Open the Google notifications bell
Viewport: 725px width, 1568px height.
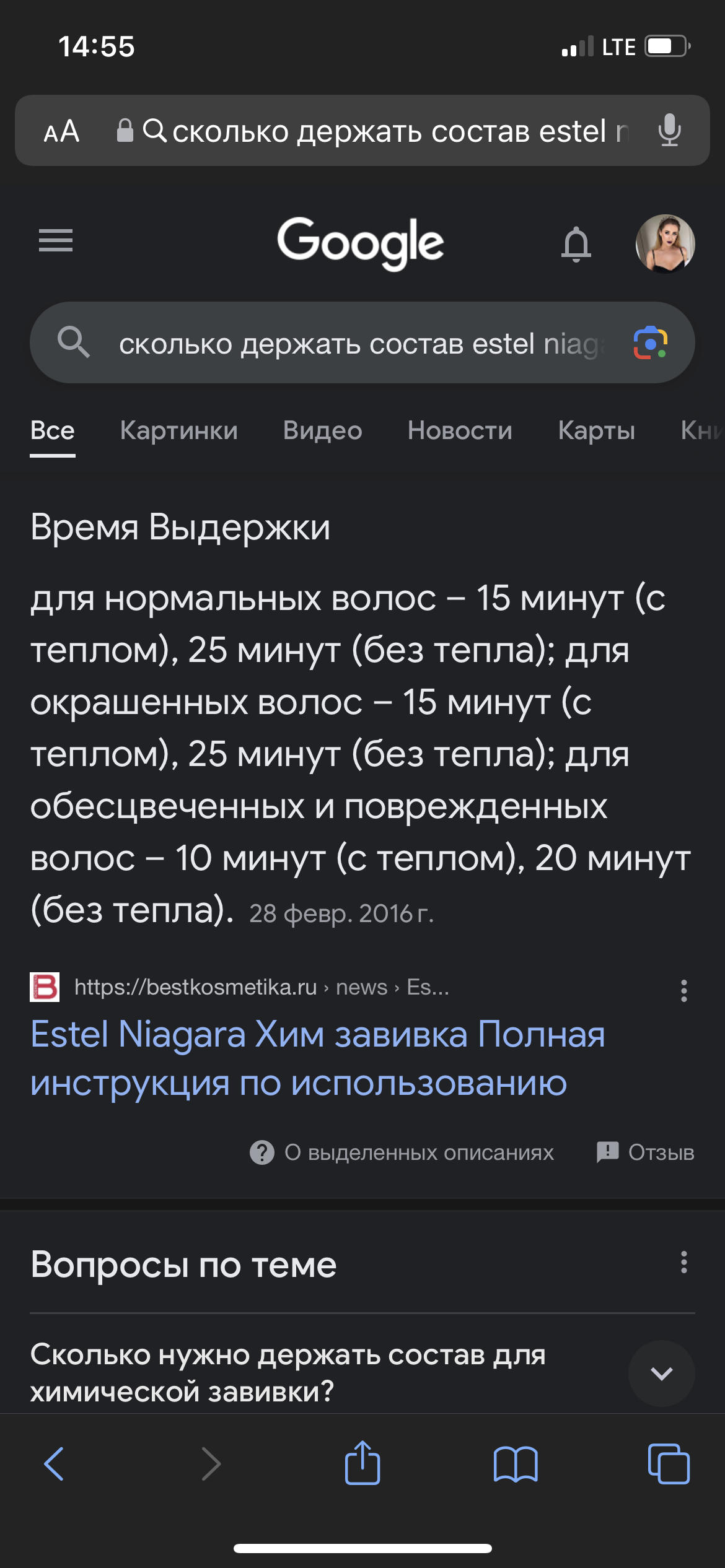(576, 243)
